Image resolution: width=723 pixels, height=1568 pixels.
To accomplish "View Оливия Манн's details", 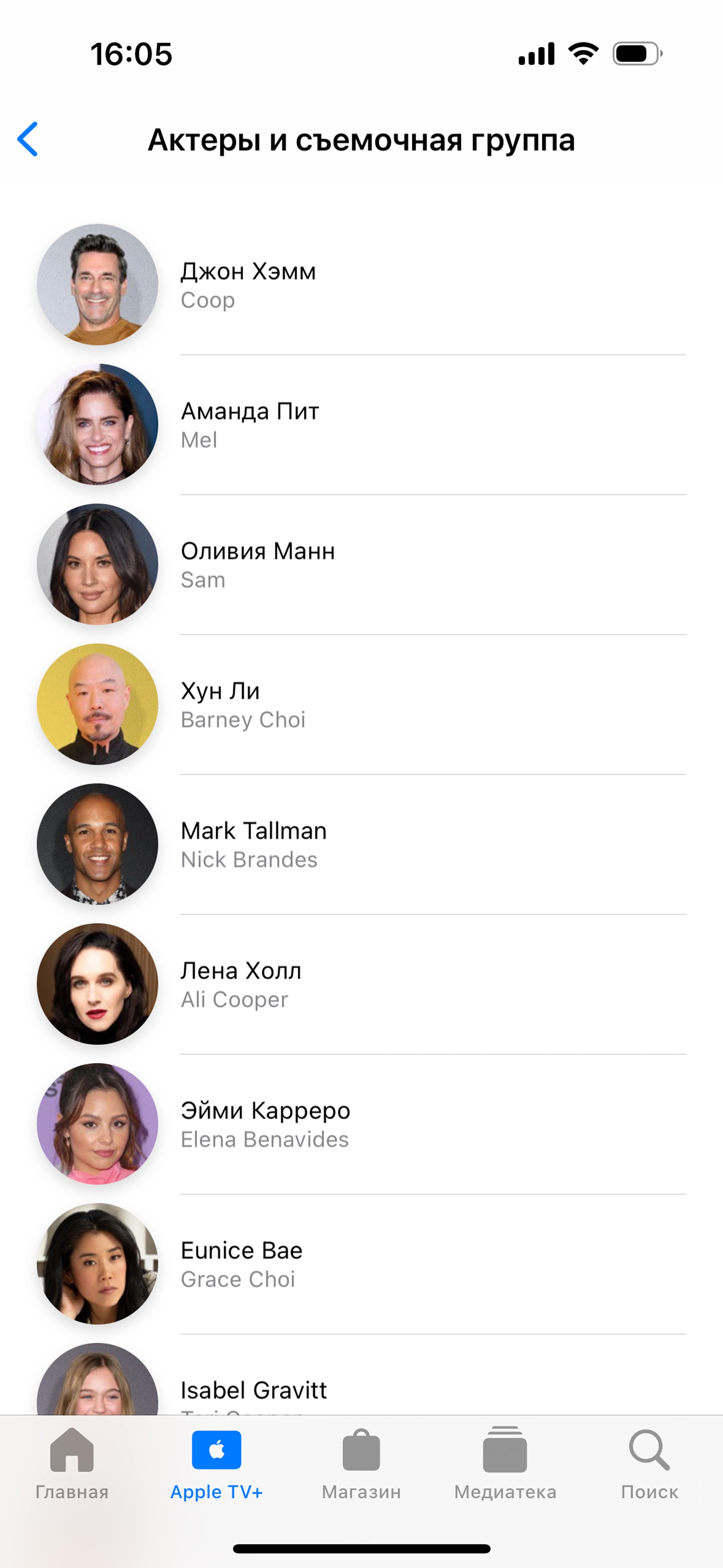I will (361, 564).
